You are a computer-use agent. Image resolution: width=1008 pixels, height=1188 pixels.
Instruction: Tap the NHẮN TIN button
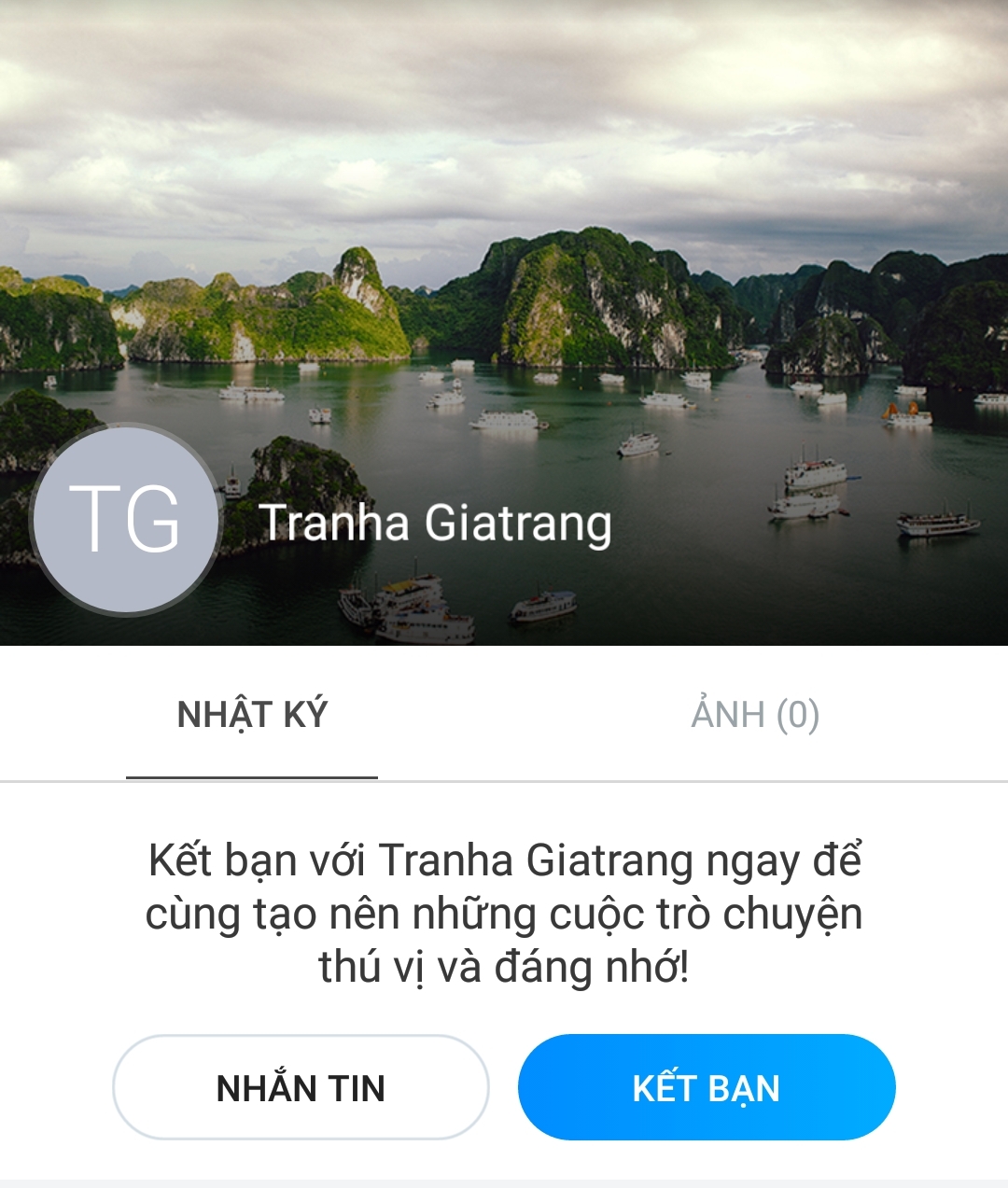301,1087
